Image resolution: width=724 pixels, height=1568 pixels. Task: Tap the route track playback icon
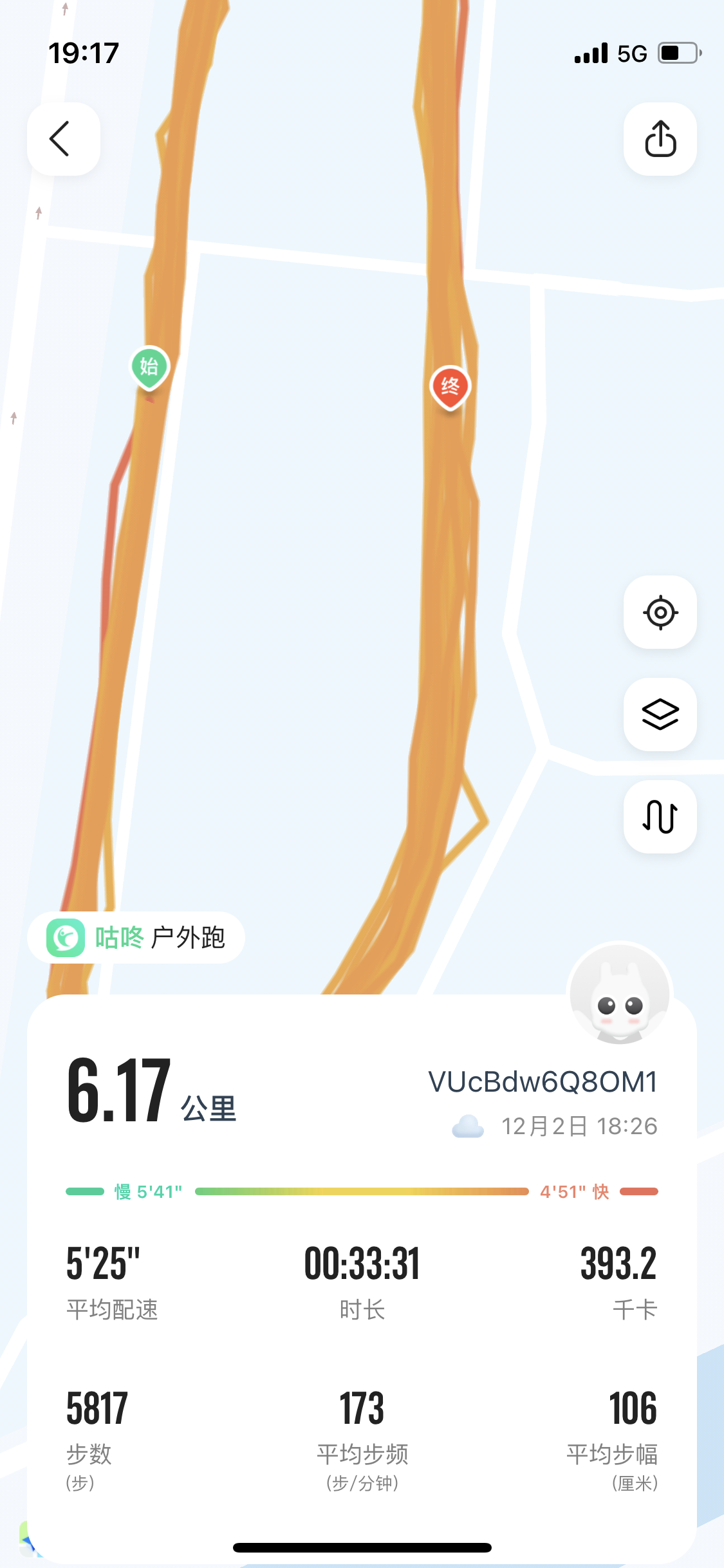point(660,816)
